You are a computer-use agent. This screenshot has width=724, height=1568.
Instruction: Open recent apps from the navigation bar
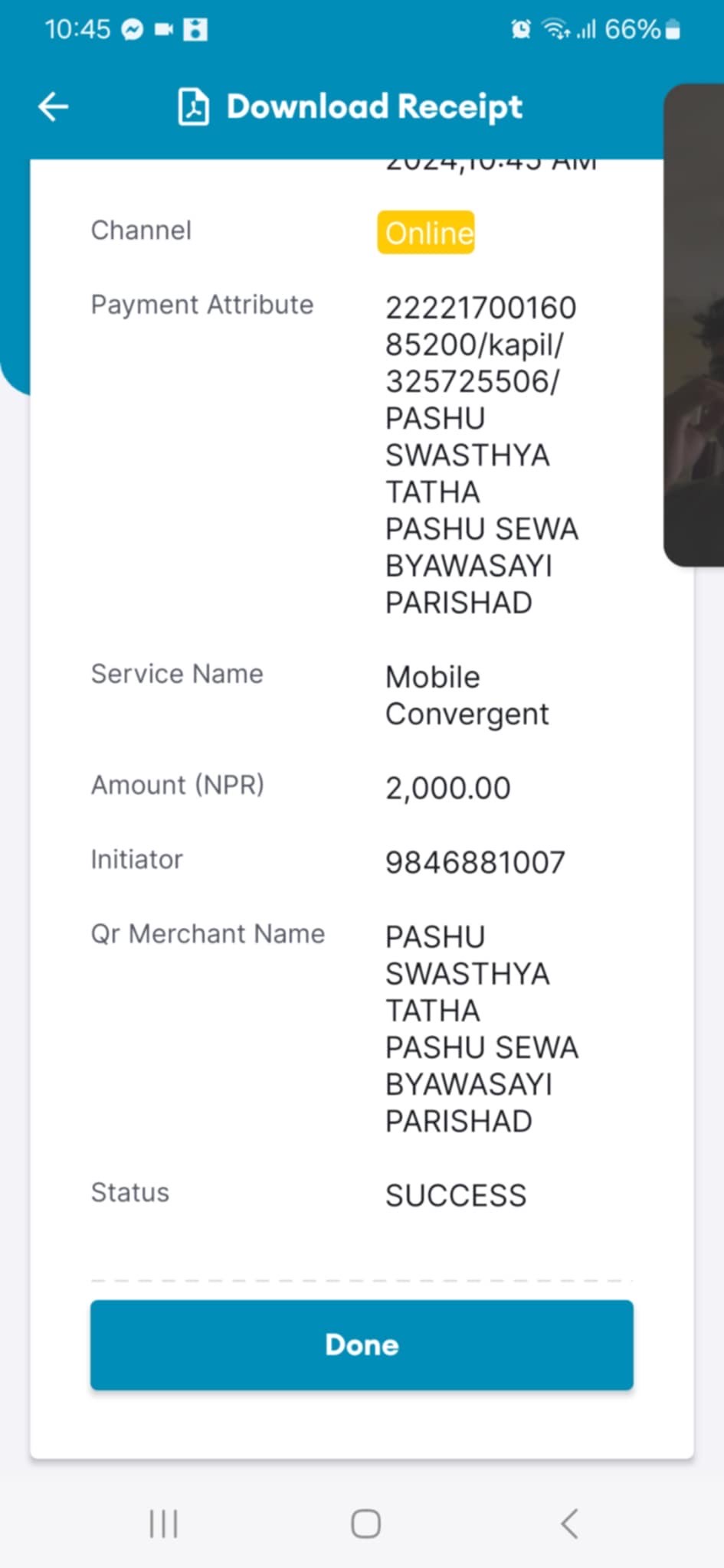[163, 1524]
